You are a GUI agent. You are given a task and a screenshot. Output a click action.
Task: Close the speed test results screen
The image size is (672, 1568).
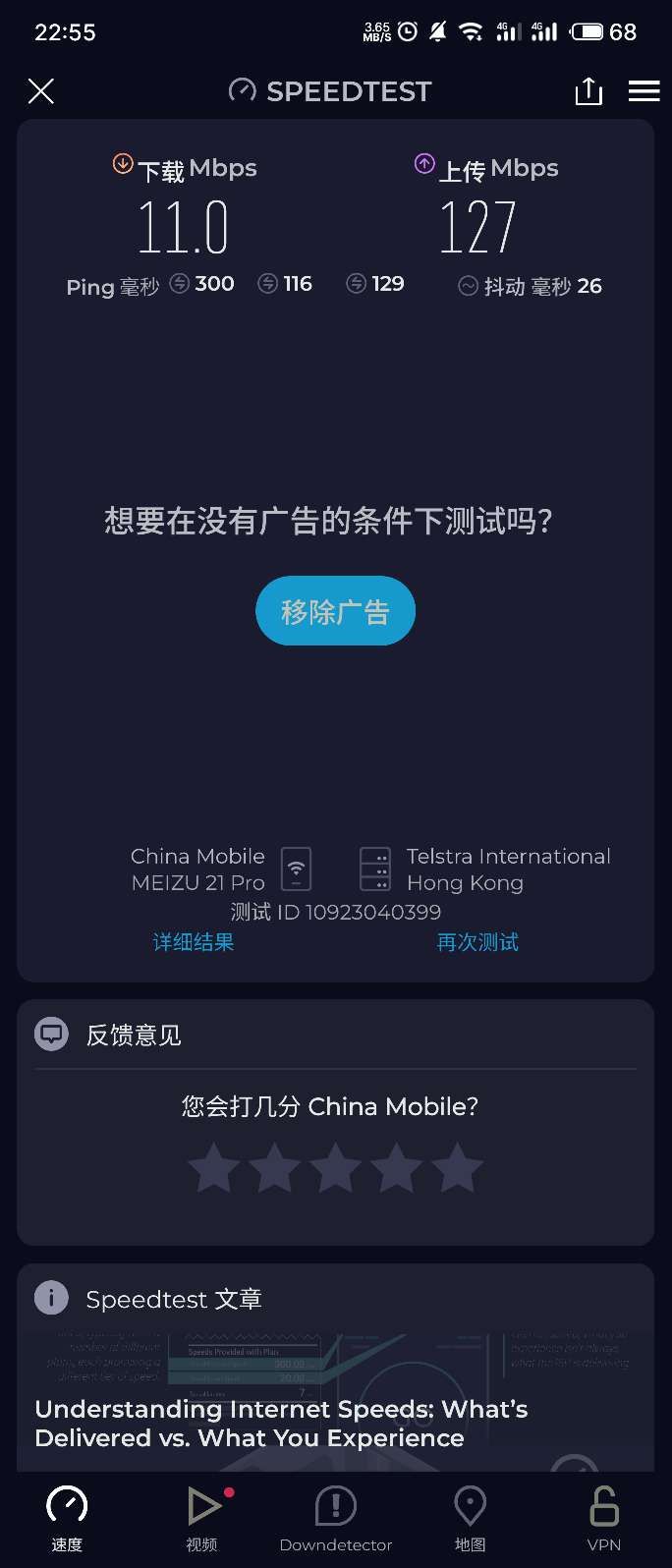[41, 91]
